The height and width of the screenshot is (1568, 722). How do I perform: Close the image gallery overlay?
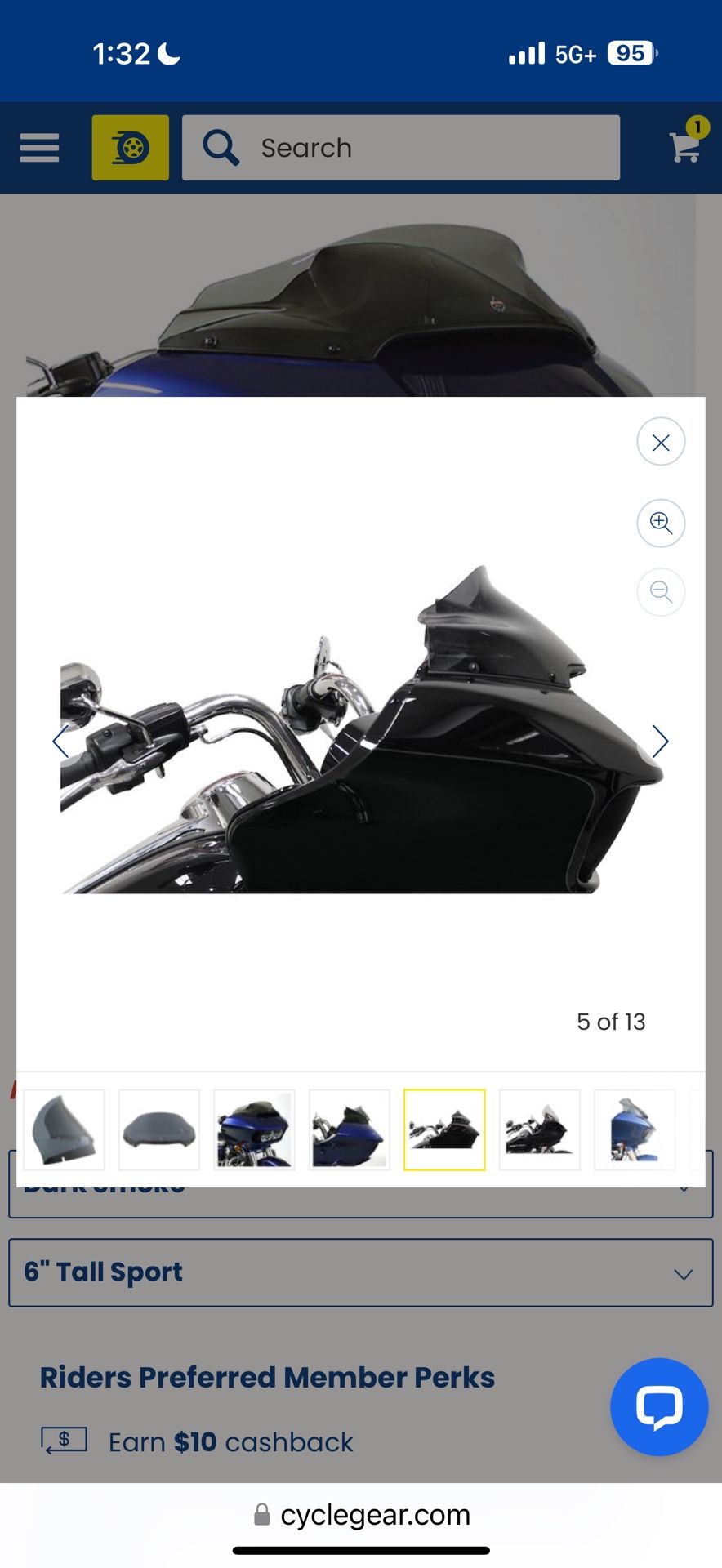(x=661, y=442)
